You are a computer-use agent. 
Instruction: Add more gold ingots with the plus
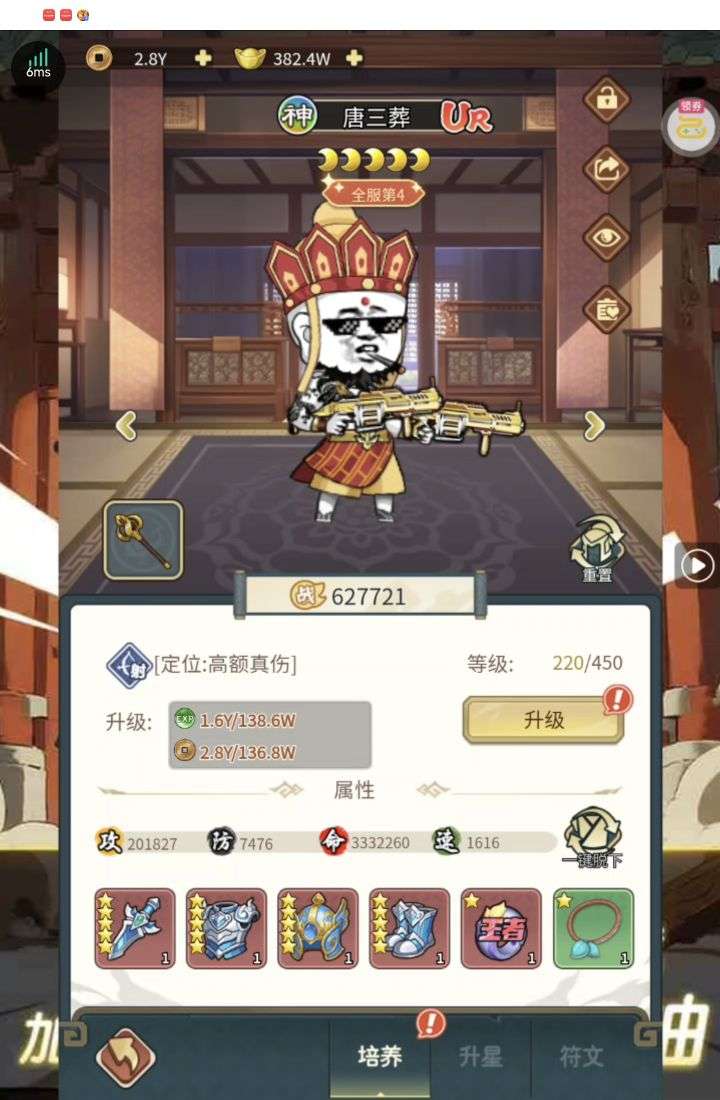[x=354, y=58]
